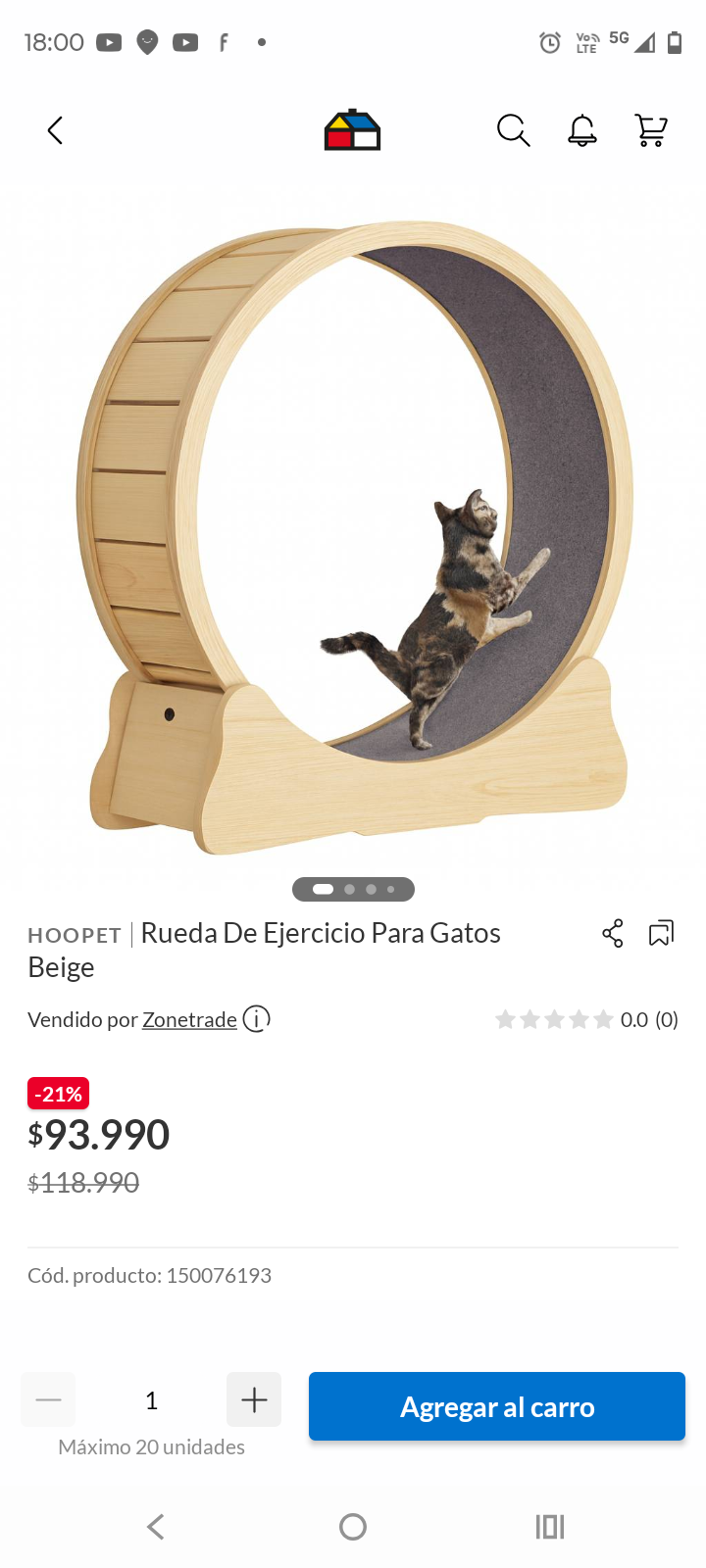Increase quantity with the plus stepper
Image resolution: width=706 pixels, height=1568 pixels.
click(253, 1399)
